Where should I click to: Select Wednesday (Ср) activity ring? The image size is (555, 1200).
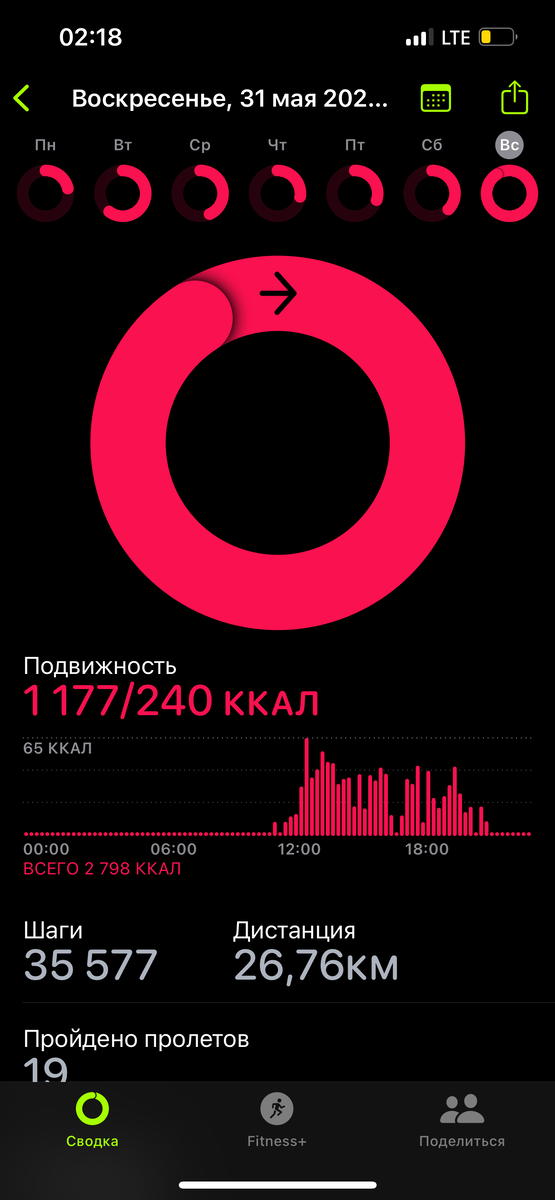200,193
